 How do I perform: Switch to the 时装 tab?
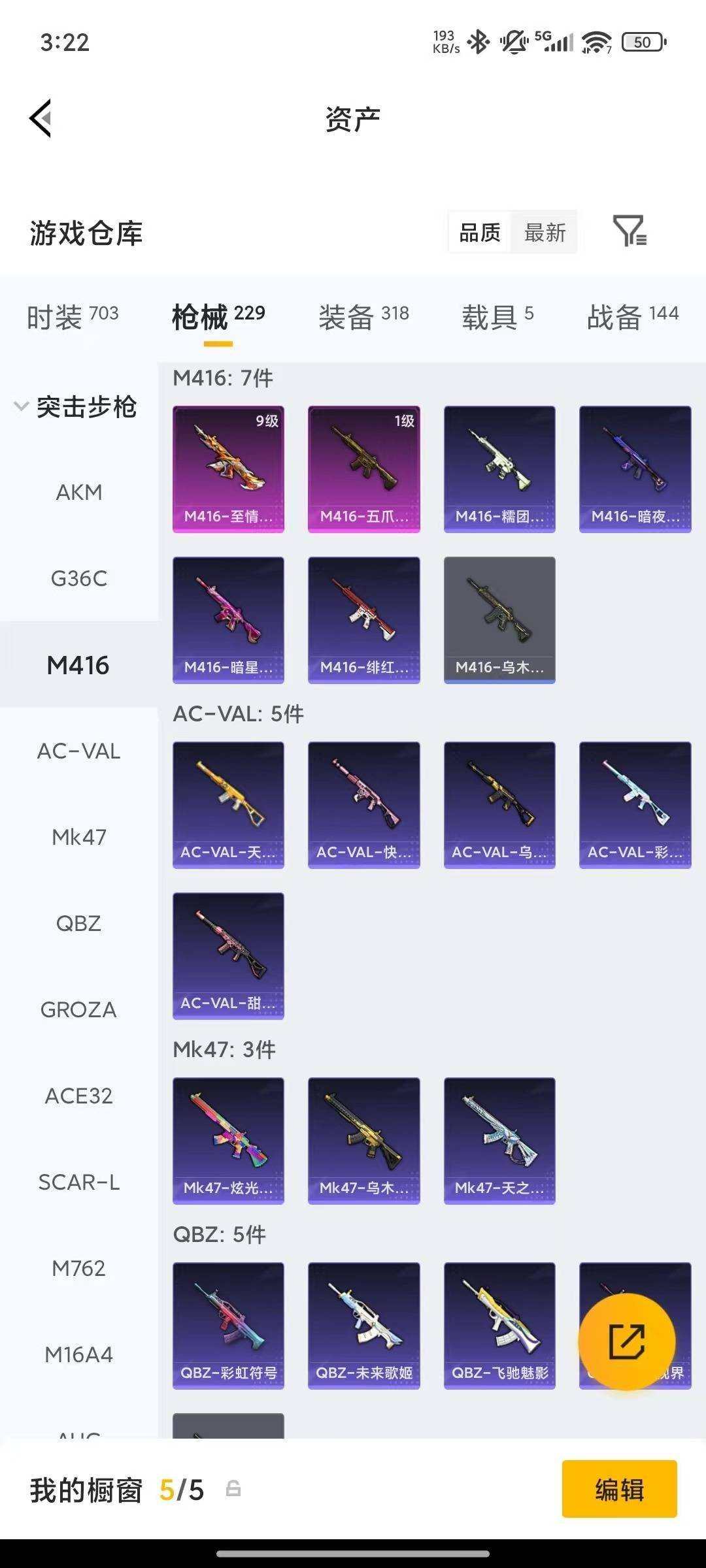73,316
